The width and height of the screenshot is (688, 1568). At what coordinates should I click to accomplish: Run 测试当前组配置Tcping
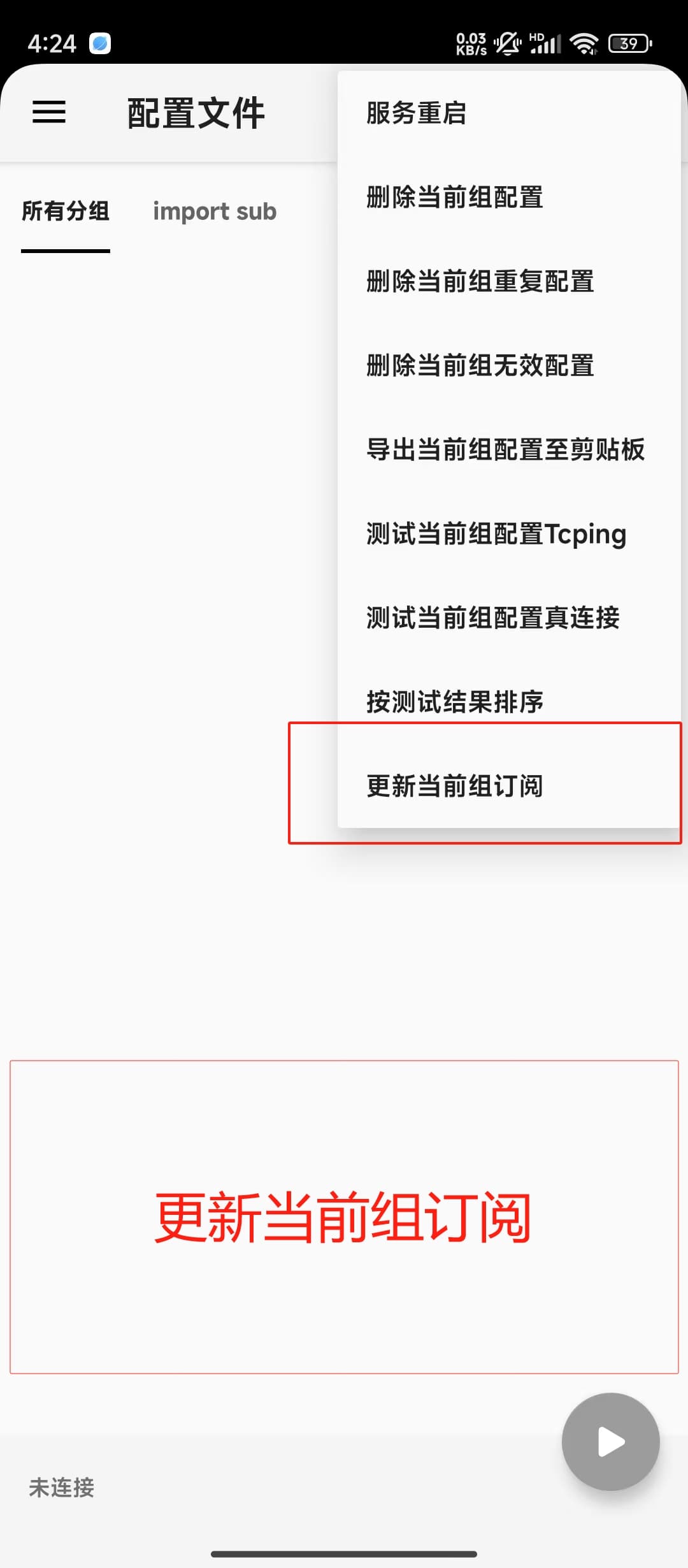(509, 534)
